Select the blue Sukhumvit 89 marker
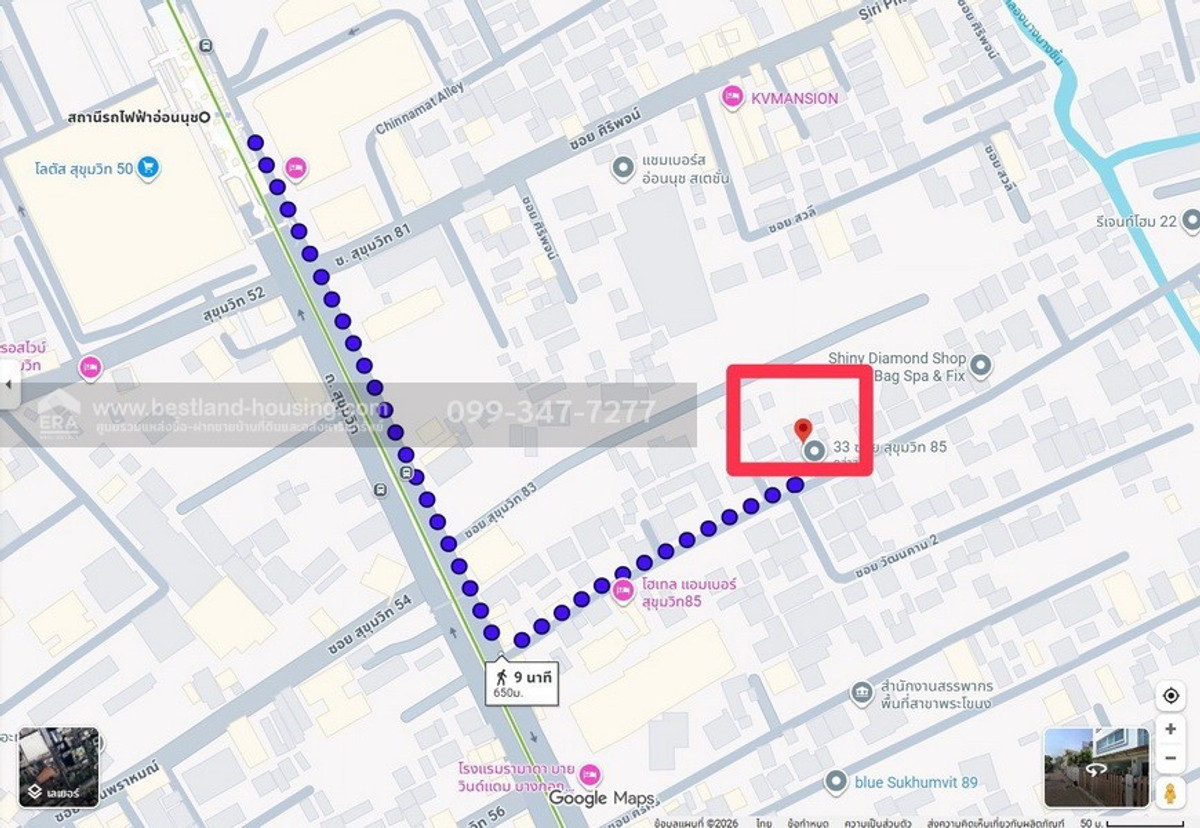 pyautogui.click(x=836, y=782)
